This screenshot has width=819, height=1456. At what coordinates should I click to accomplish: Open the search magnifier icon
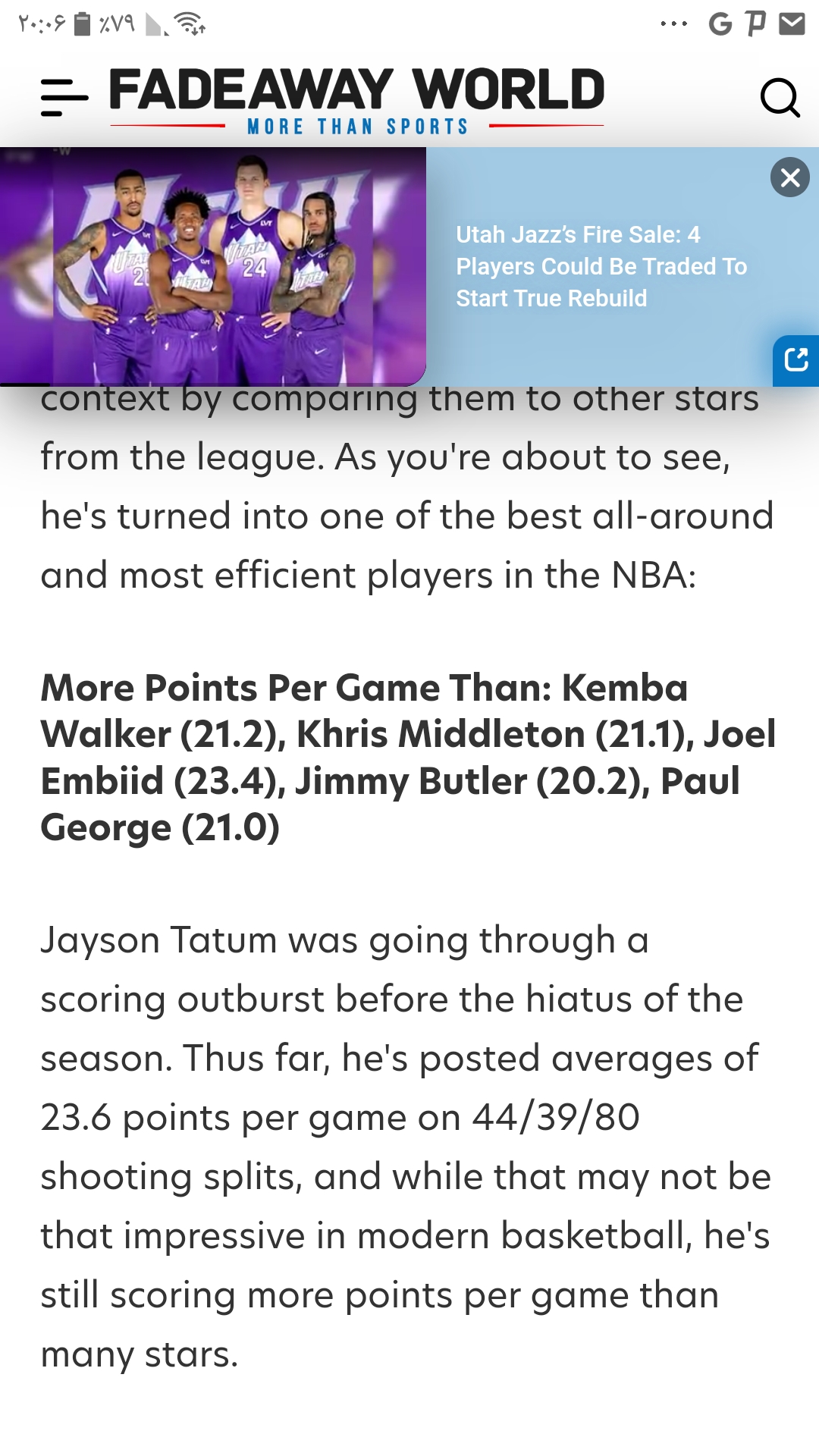780,98
